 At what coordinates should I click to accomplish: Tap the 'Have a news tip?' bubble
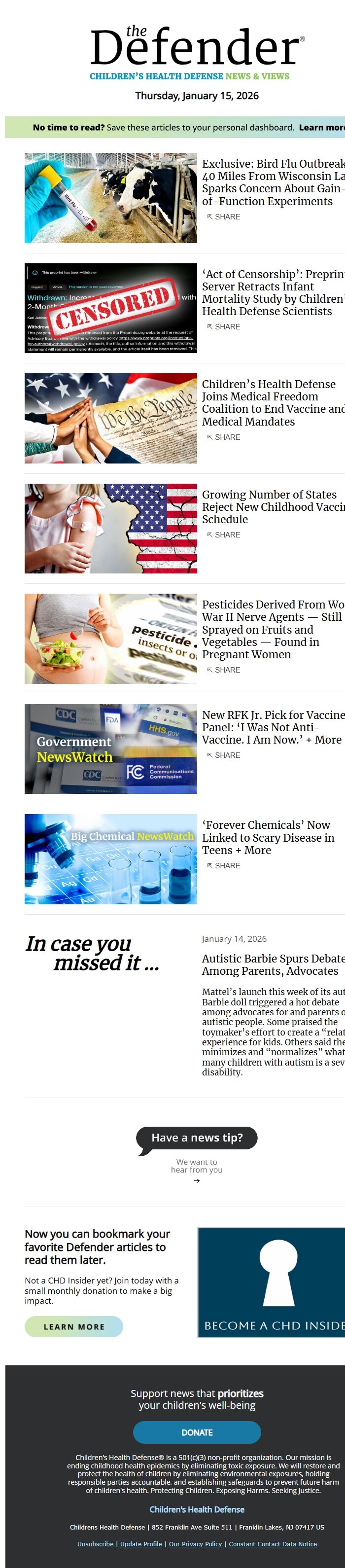coord(197,1138)
